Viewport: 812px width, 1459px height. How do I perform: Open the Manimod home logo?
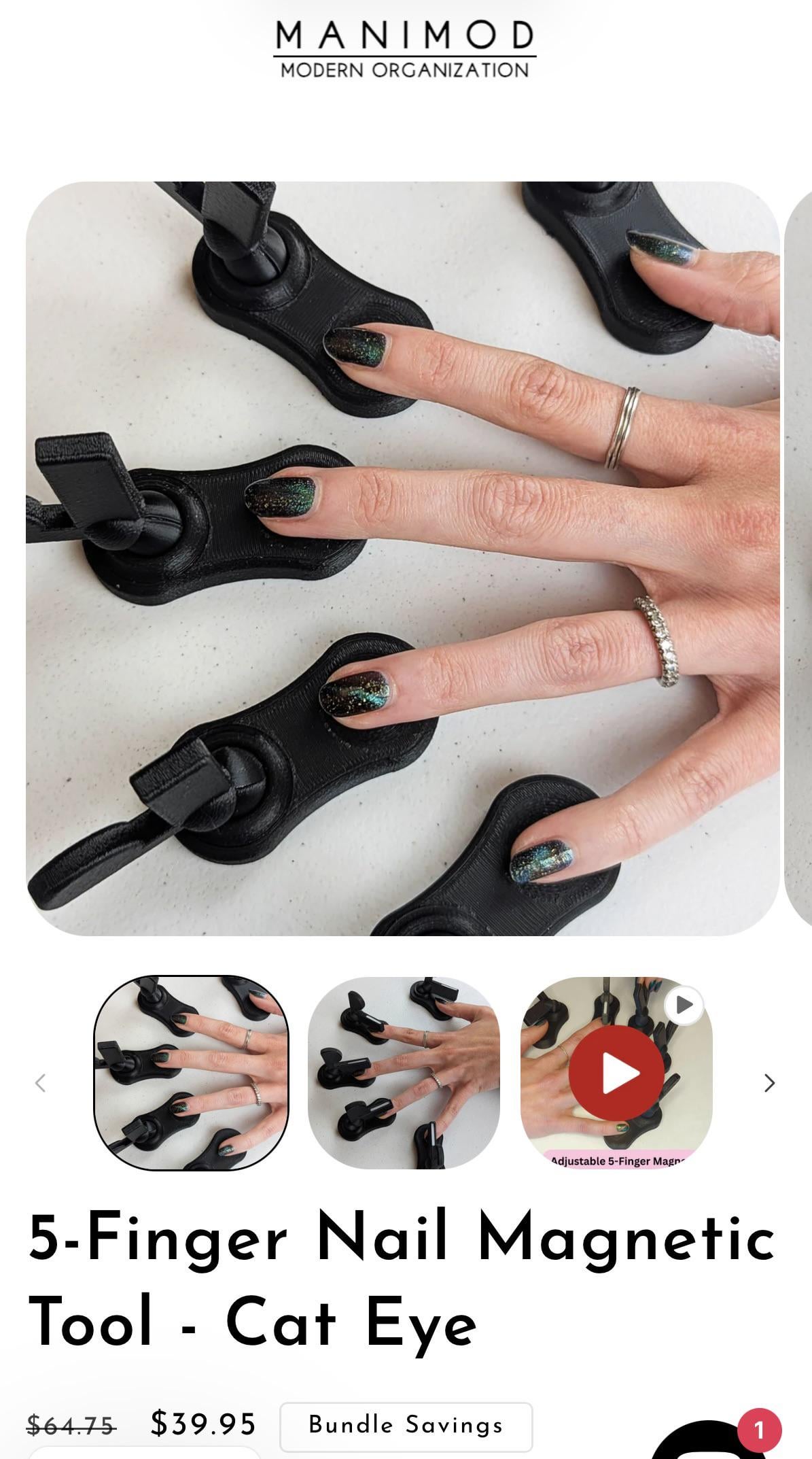click(x=405, y=49)
